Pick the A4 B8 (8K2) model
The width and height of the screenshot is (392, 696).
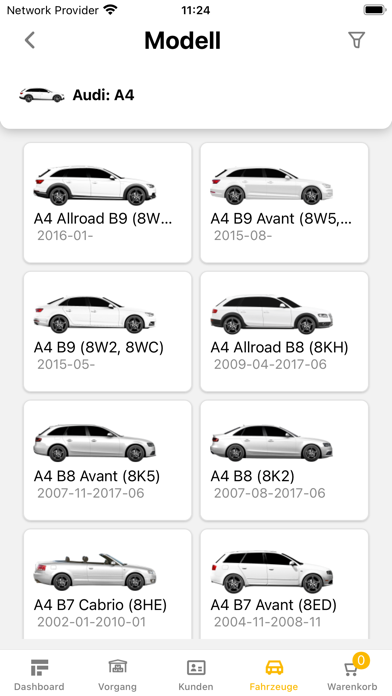click(284, 460)
